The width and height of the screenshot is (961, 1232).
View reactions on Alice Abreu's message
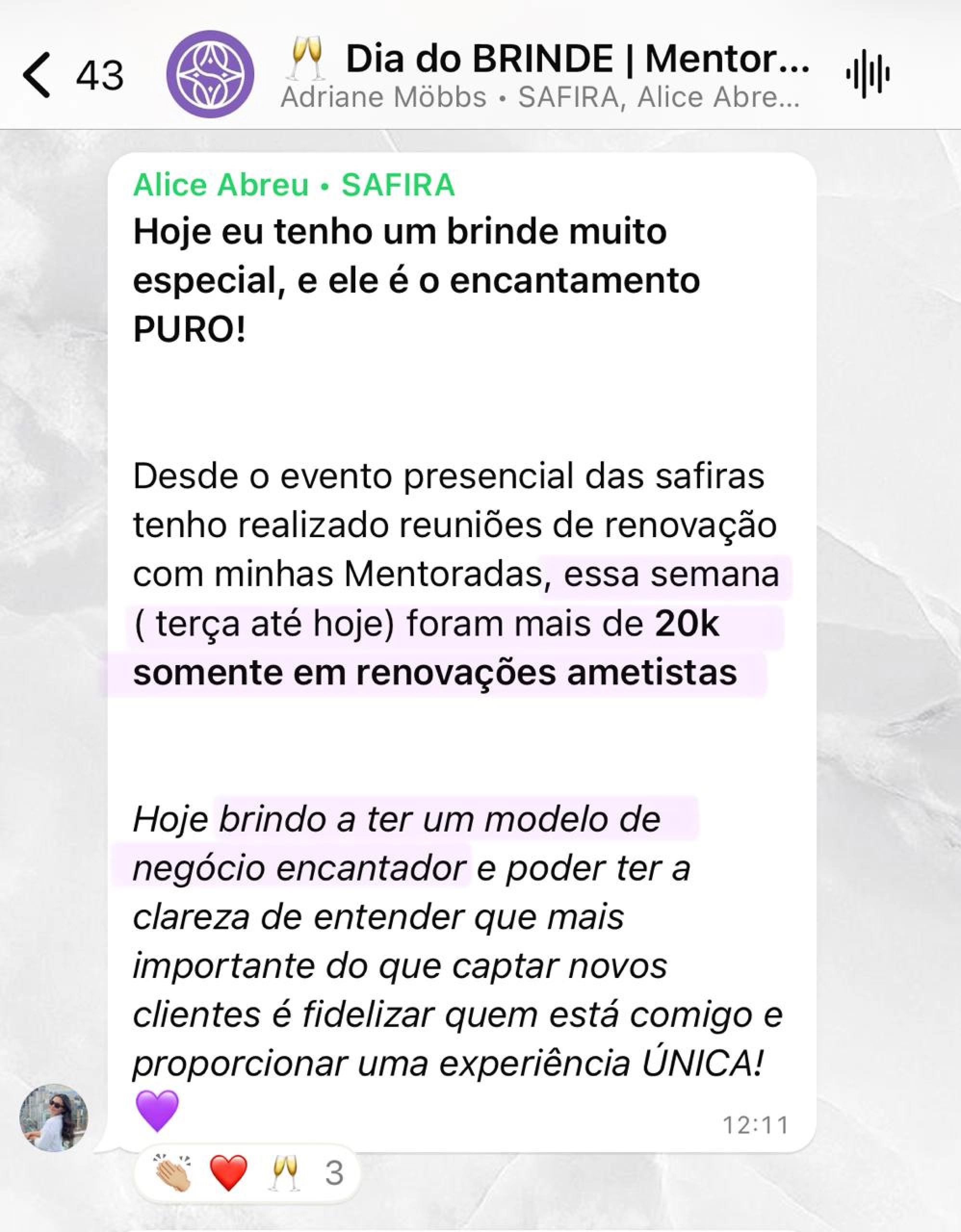(247, 1173)
